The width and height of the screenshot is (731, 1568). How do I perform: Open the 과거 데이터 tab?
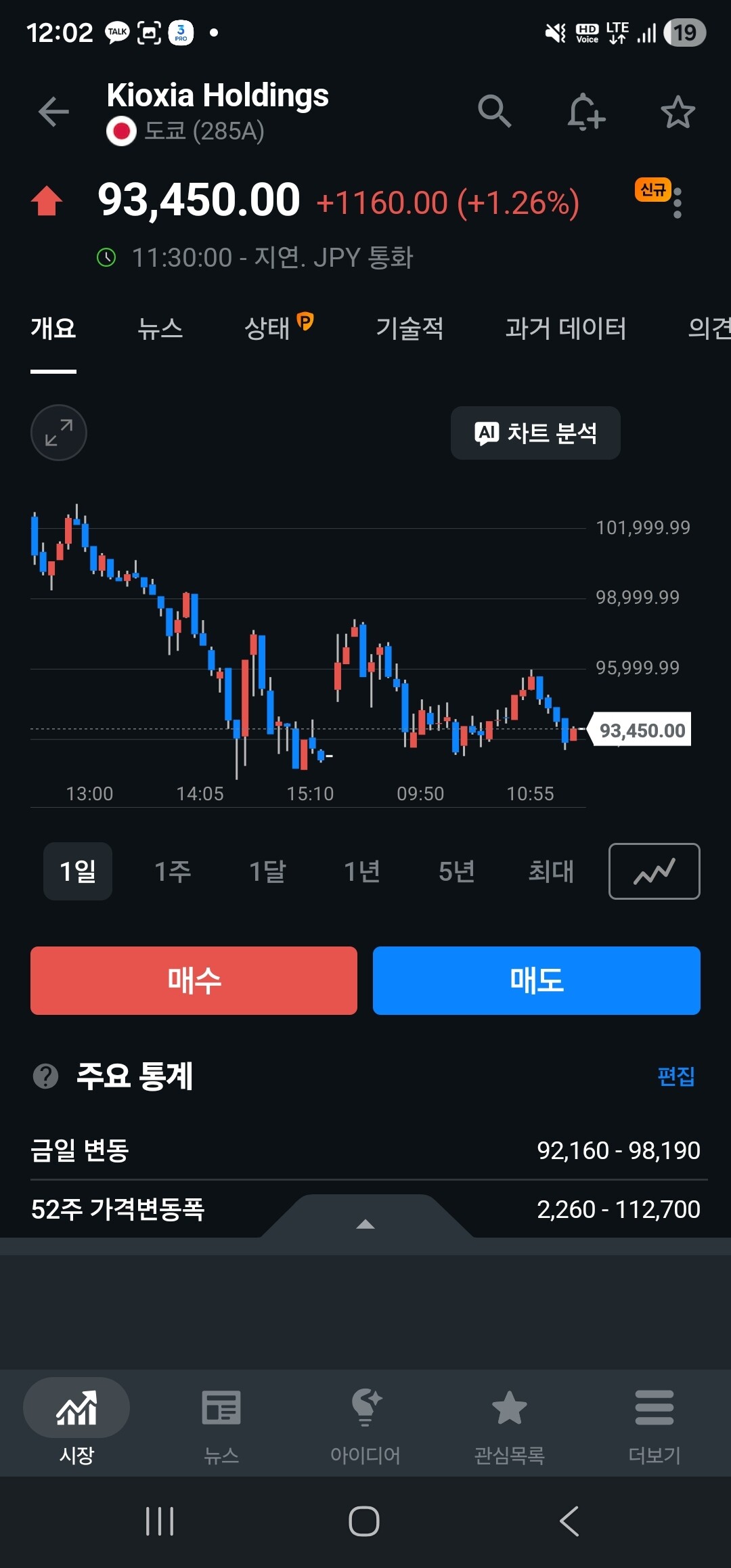coord(566,329)
